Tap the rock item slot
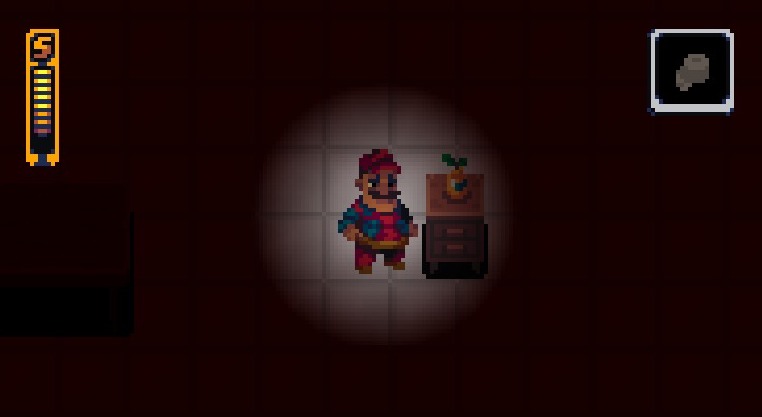This screenshot has height=417, width=762. click(692, 71)
